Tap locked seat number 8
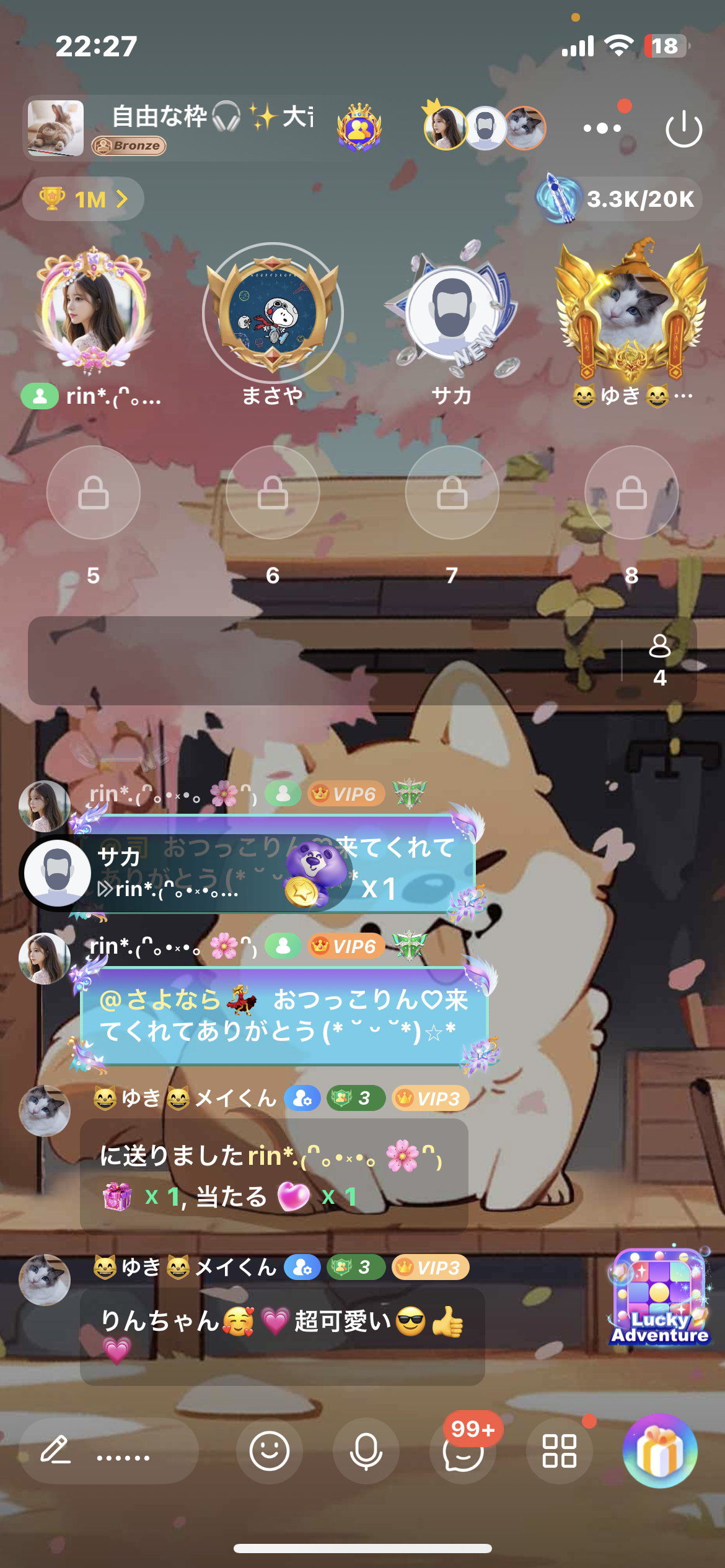 [631, 492]
